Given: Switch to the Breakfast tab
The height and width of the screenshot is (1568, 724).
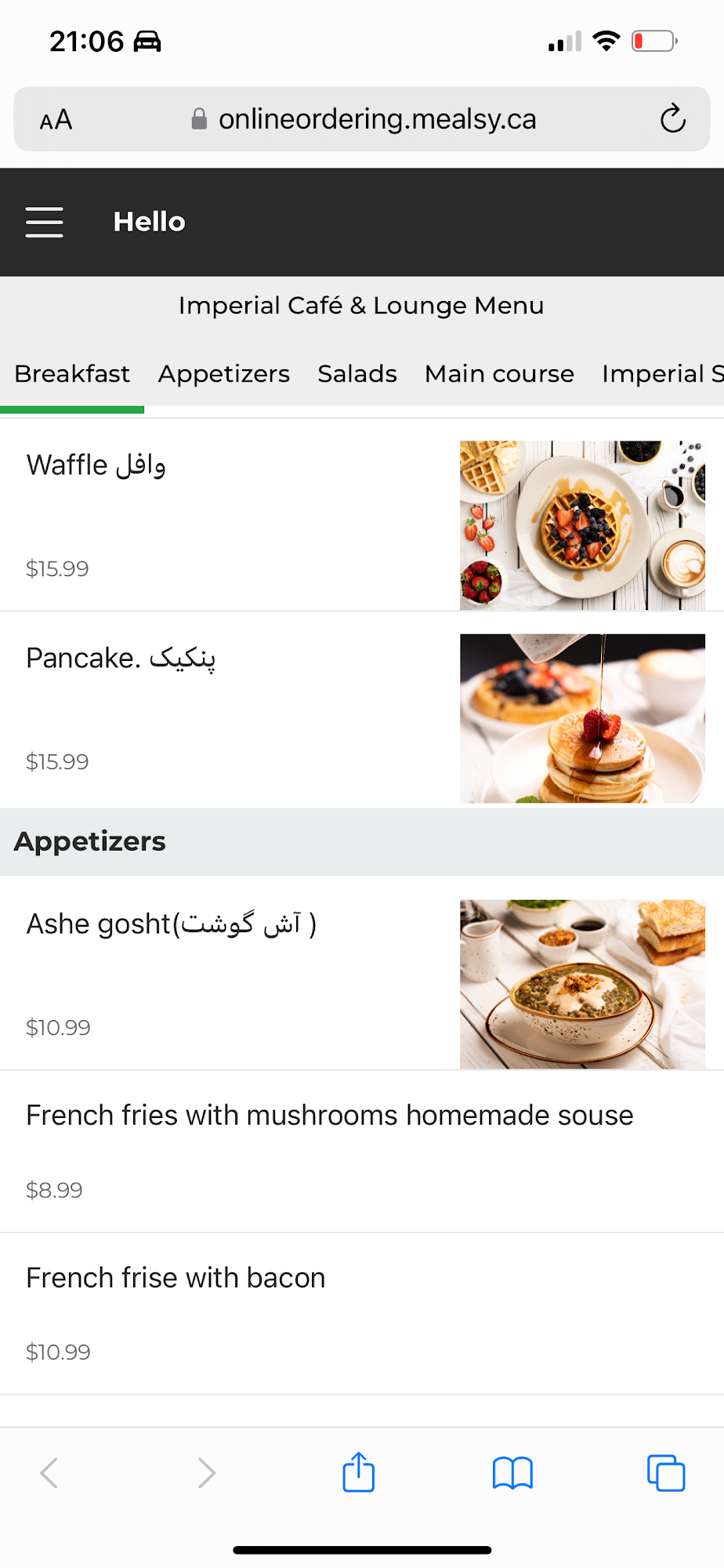Looking at the screenshot, I should (x=72, y=374).
